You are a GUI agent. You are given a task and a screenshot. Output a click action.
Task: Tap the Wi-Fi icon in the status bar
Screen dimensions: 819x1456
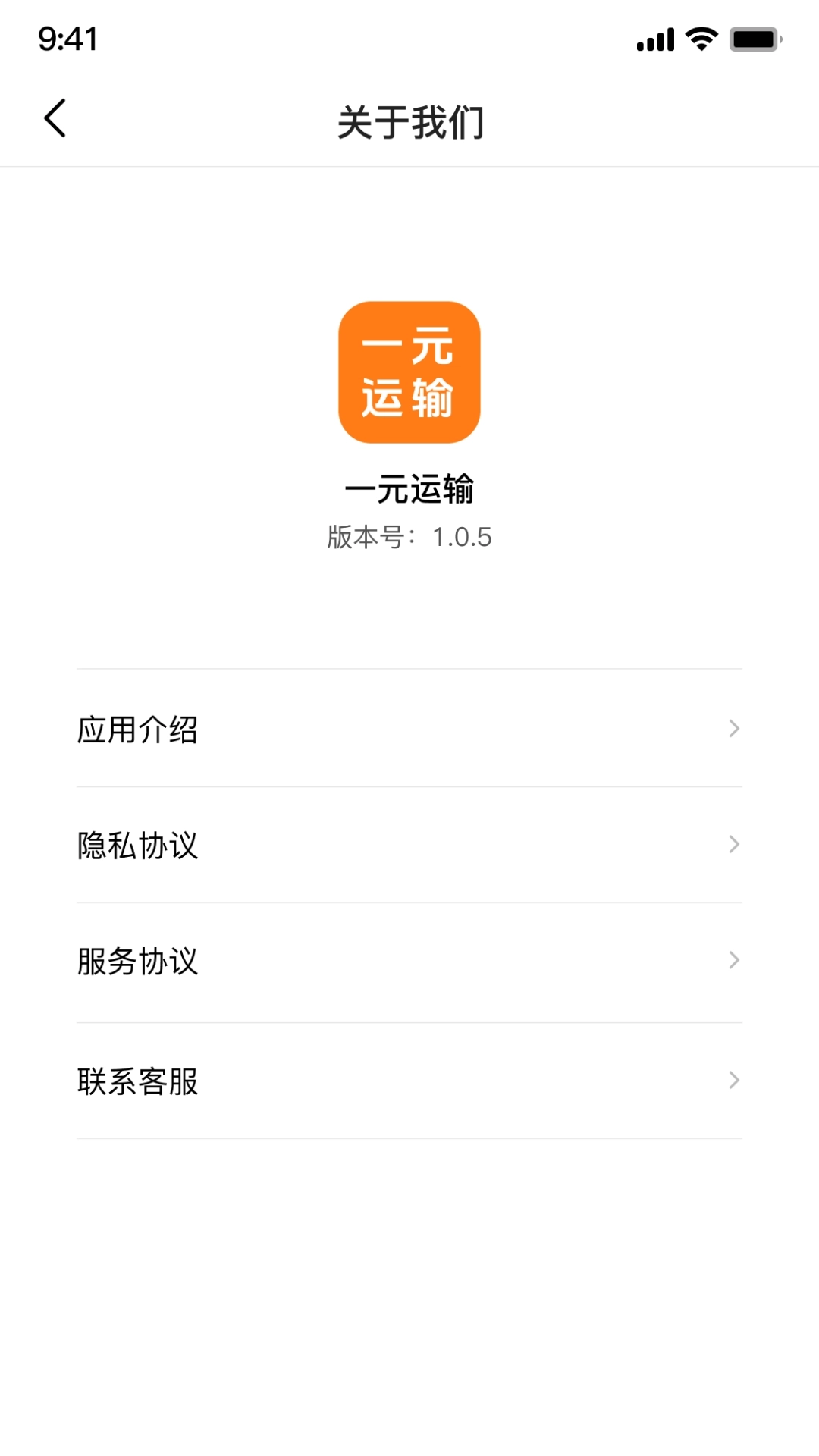(x=701, y=39)
